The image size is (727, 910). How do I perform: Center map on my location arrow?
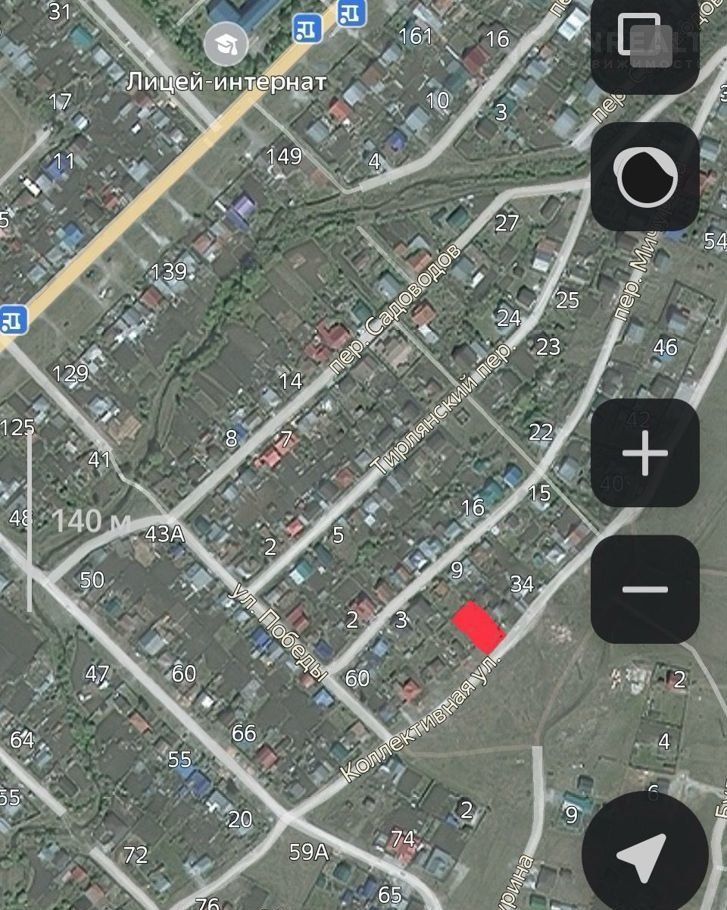click(644, 852)
